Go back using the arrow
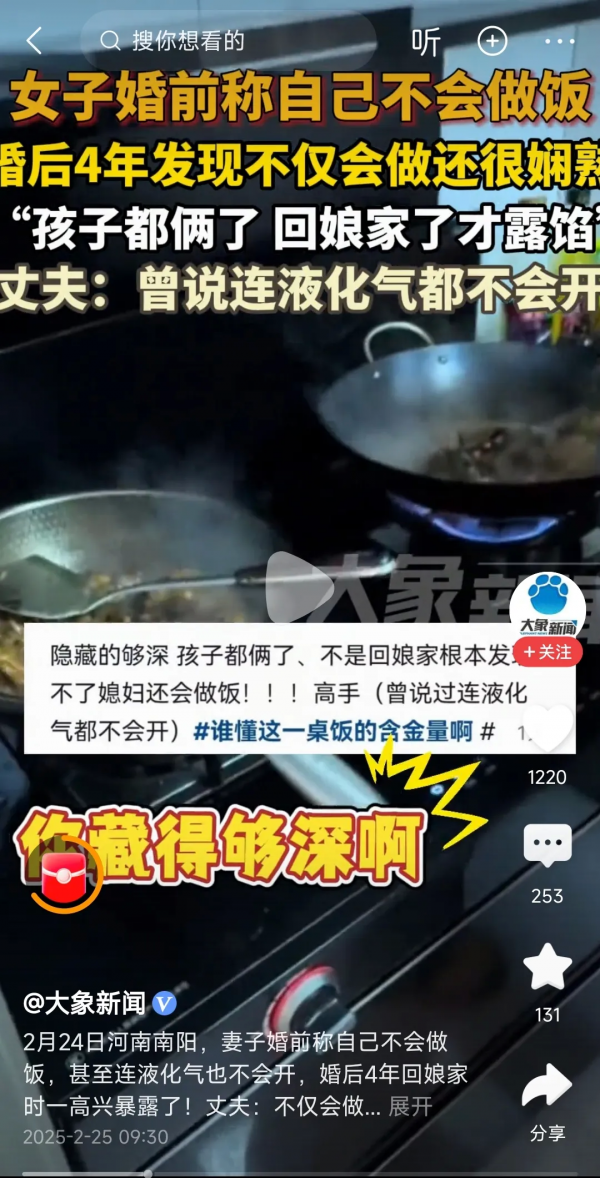The width and height of the screenshot is (600, 1178). 34,41
